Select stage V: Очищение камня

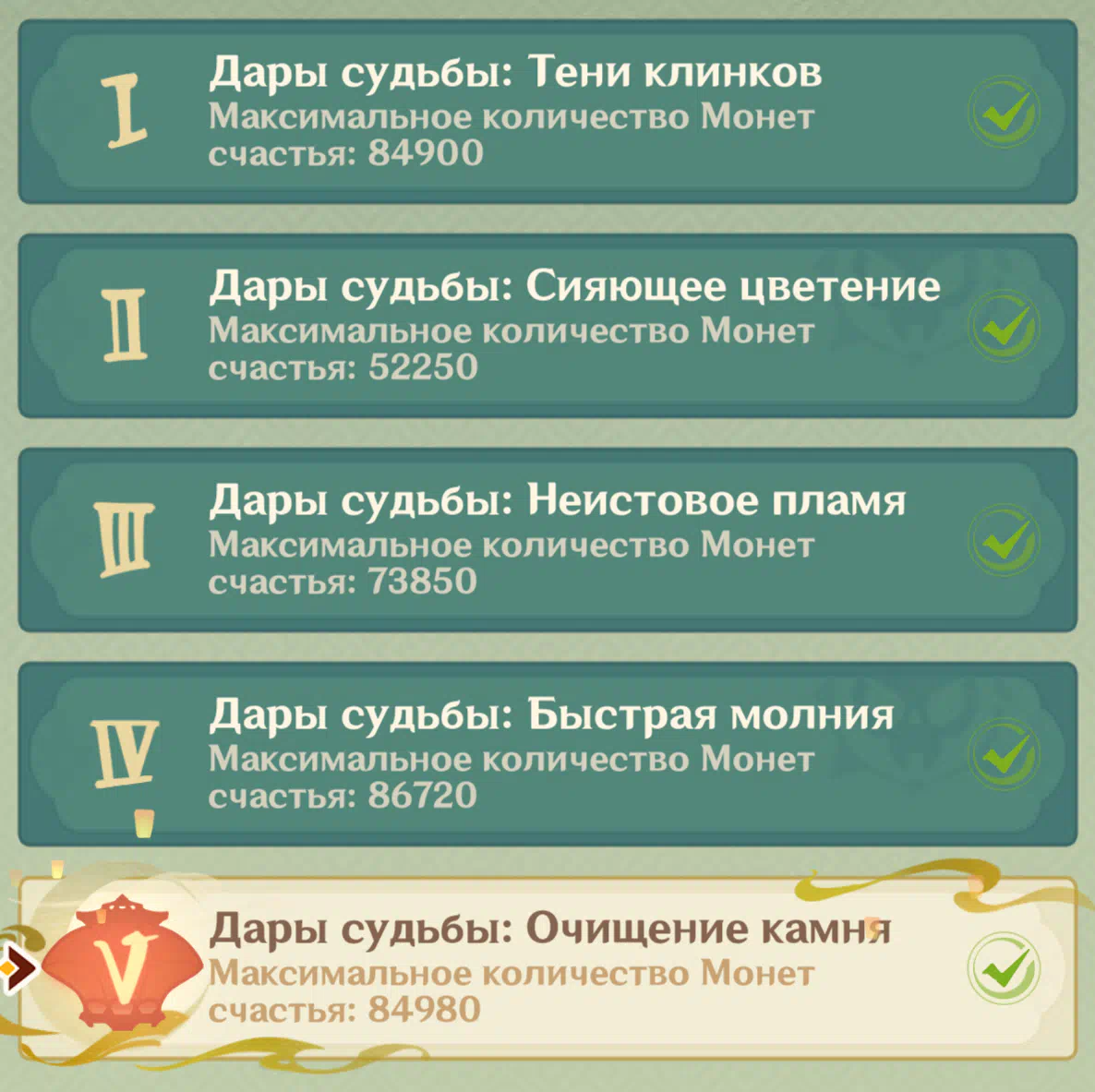pyautogui.click(x=547, y=968)
